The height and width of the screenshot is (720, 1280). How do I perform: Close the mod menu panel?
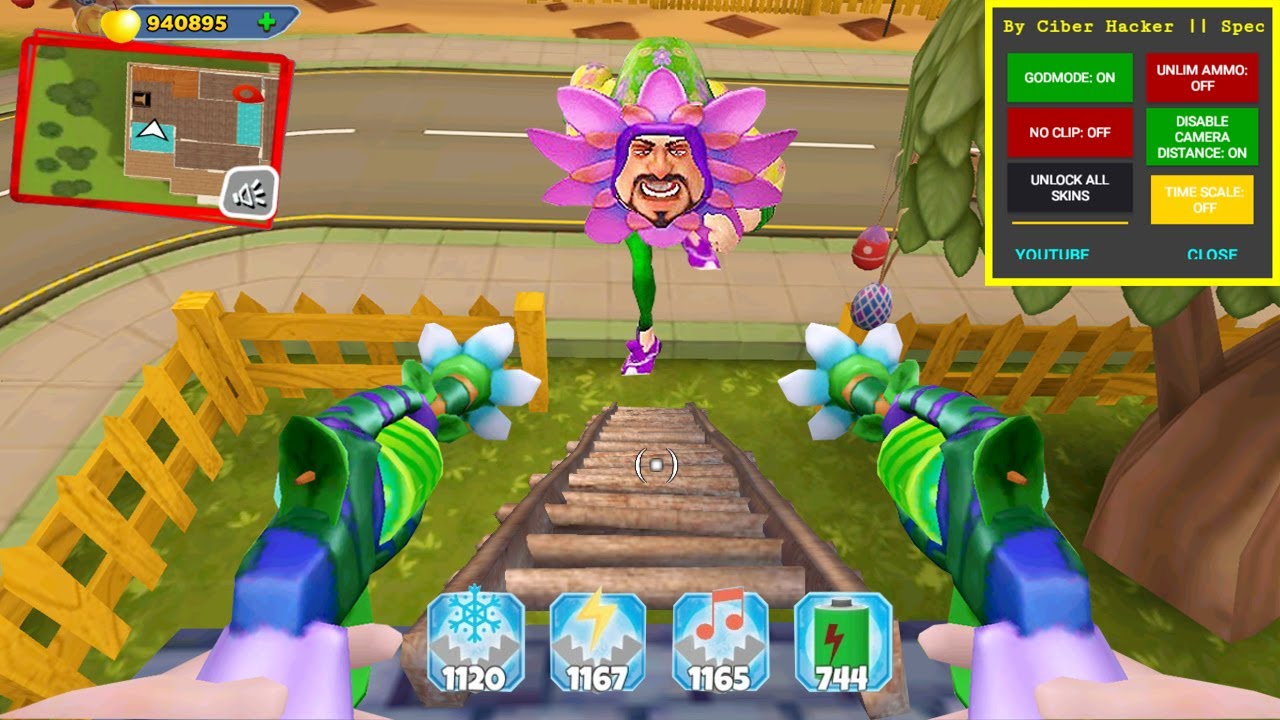(x=1211, y=254)
